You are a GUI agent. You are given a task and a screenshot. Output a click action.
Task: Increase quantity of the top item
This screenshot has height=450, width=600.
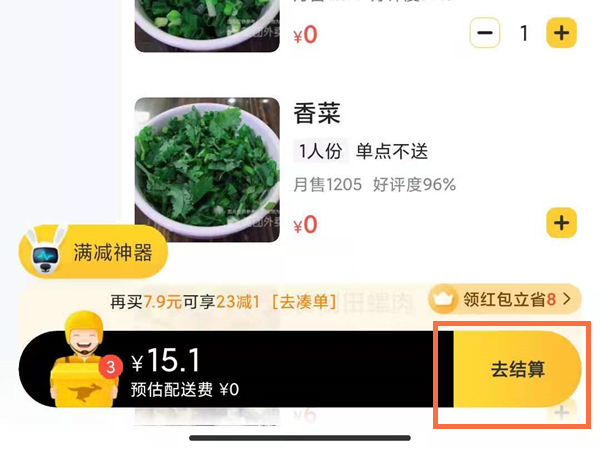pyautogui.click(x=561, y=33)
